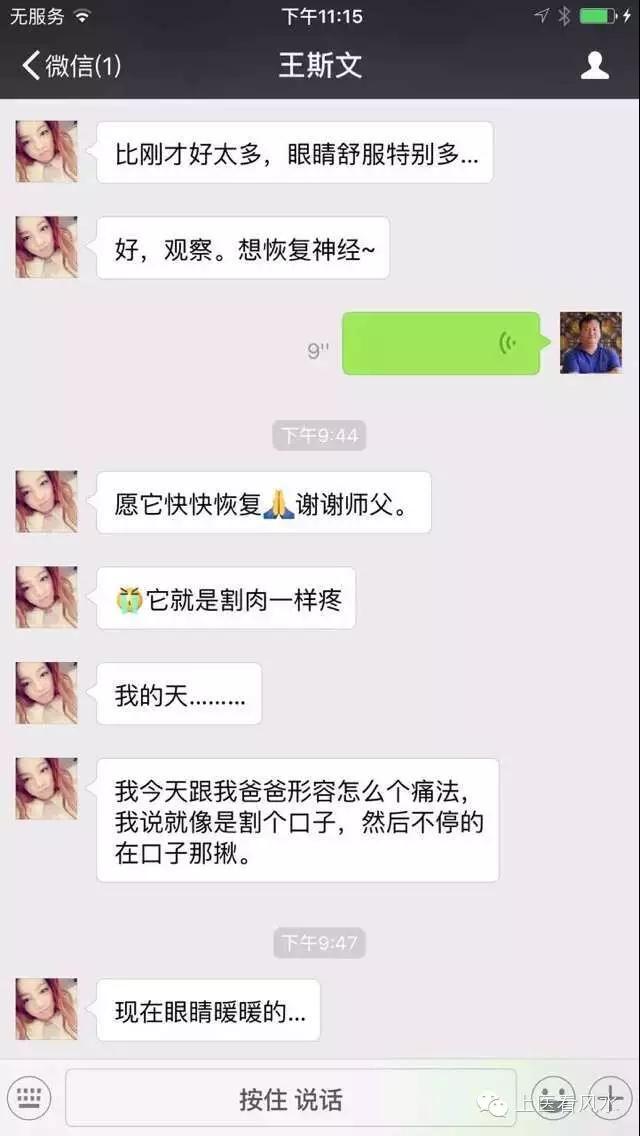Viewport: 640px width, 1136px height.
Task: Open the sender's avatar beside the voice message
Action: point(590,343)
